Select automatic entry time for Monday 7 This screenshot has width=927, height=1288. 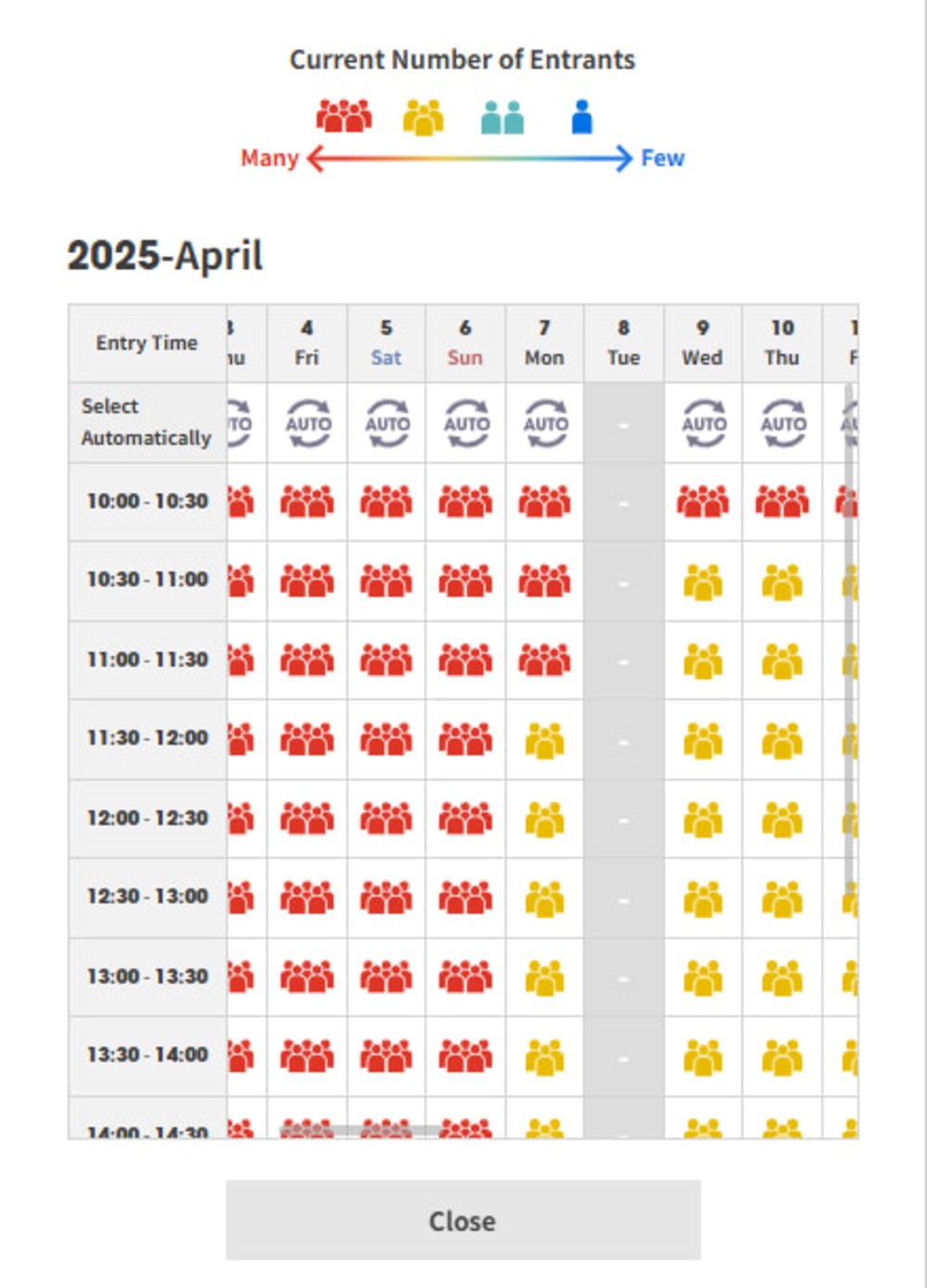(545, 424)
